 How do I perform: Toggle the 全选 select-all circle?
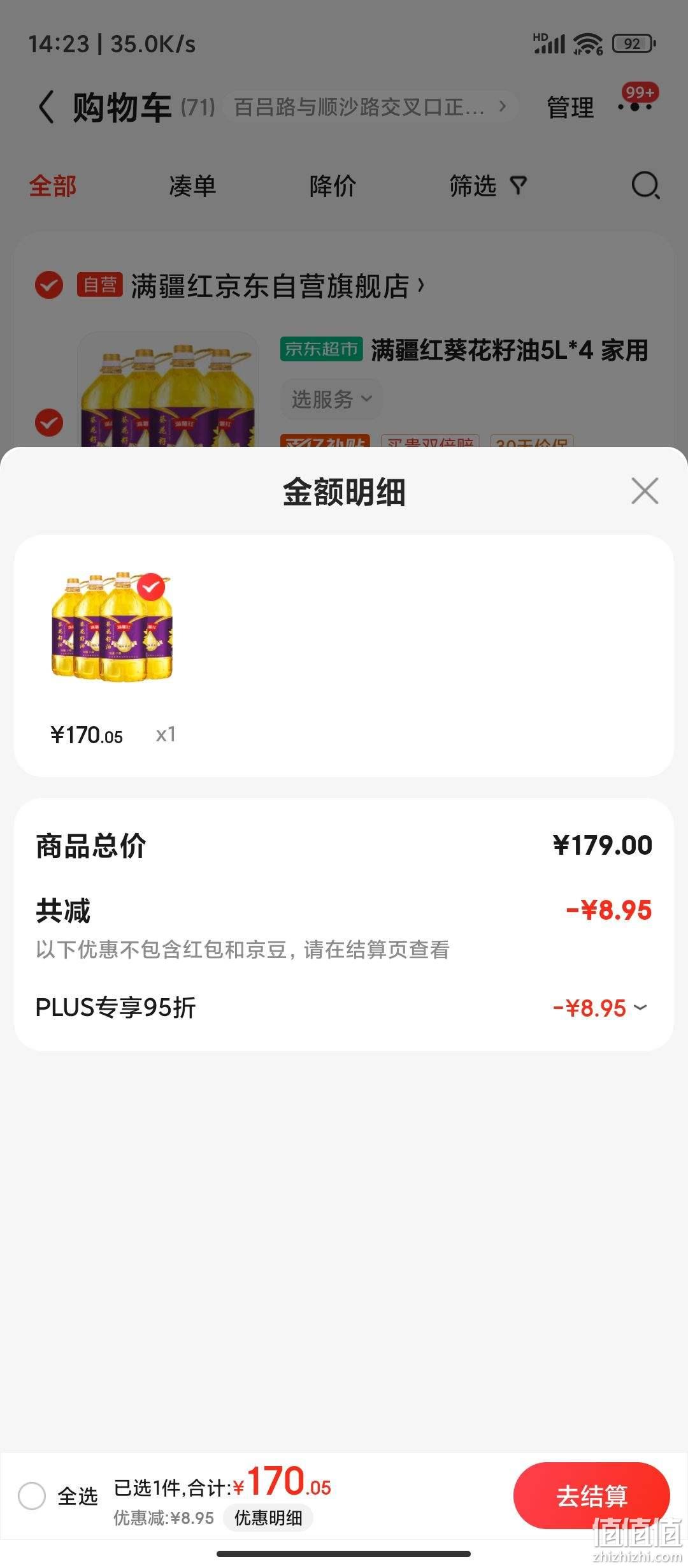(x=32, y=1495)
